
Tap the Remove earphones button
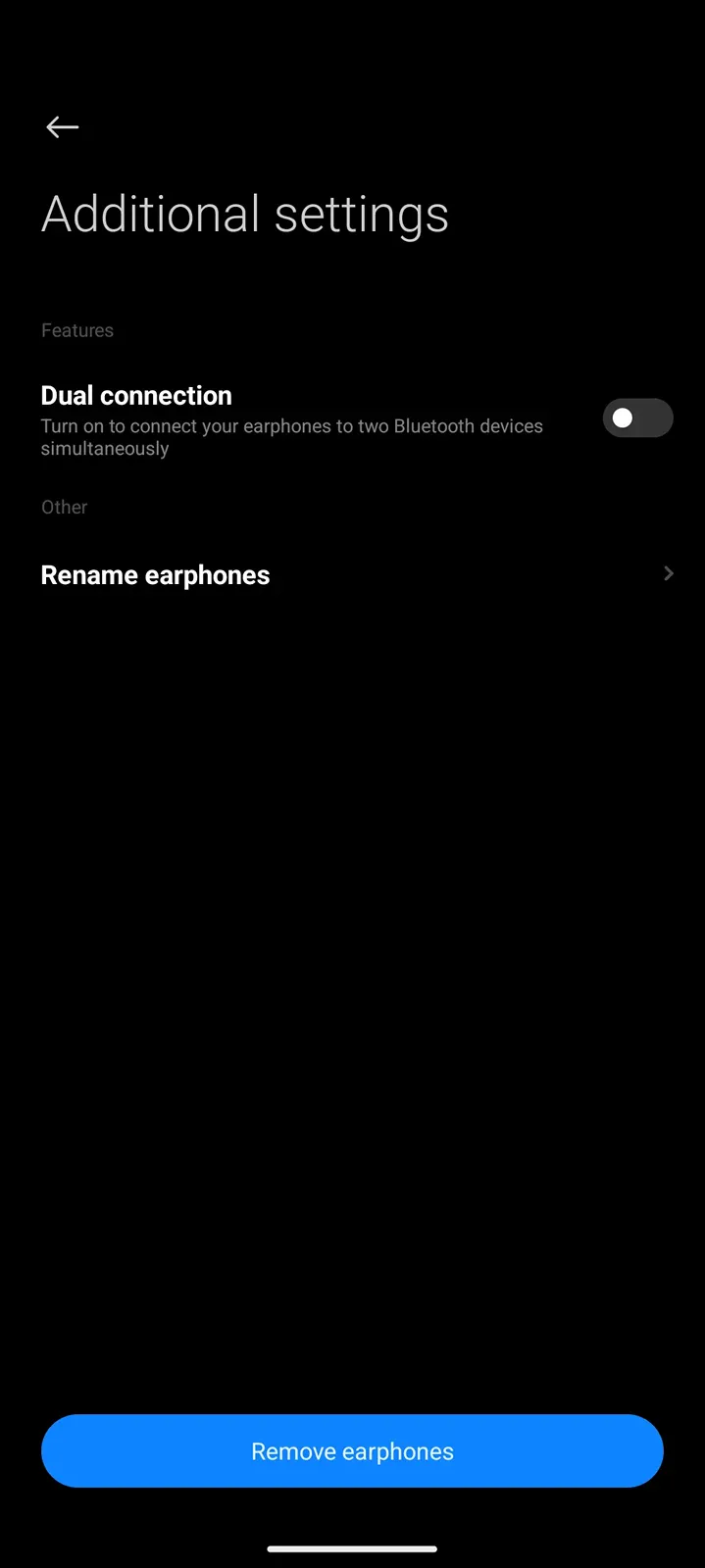[352, 1451]
